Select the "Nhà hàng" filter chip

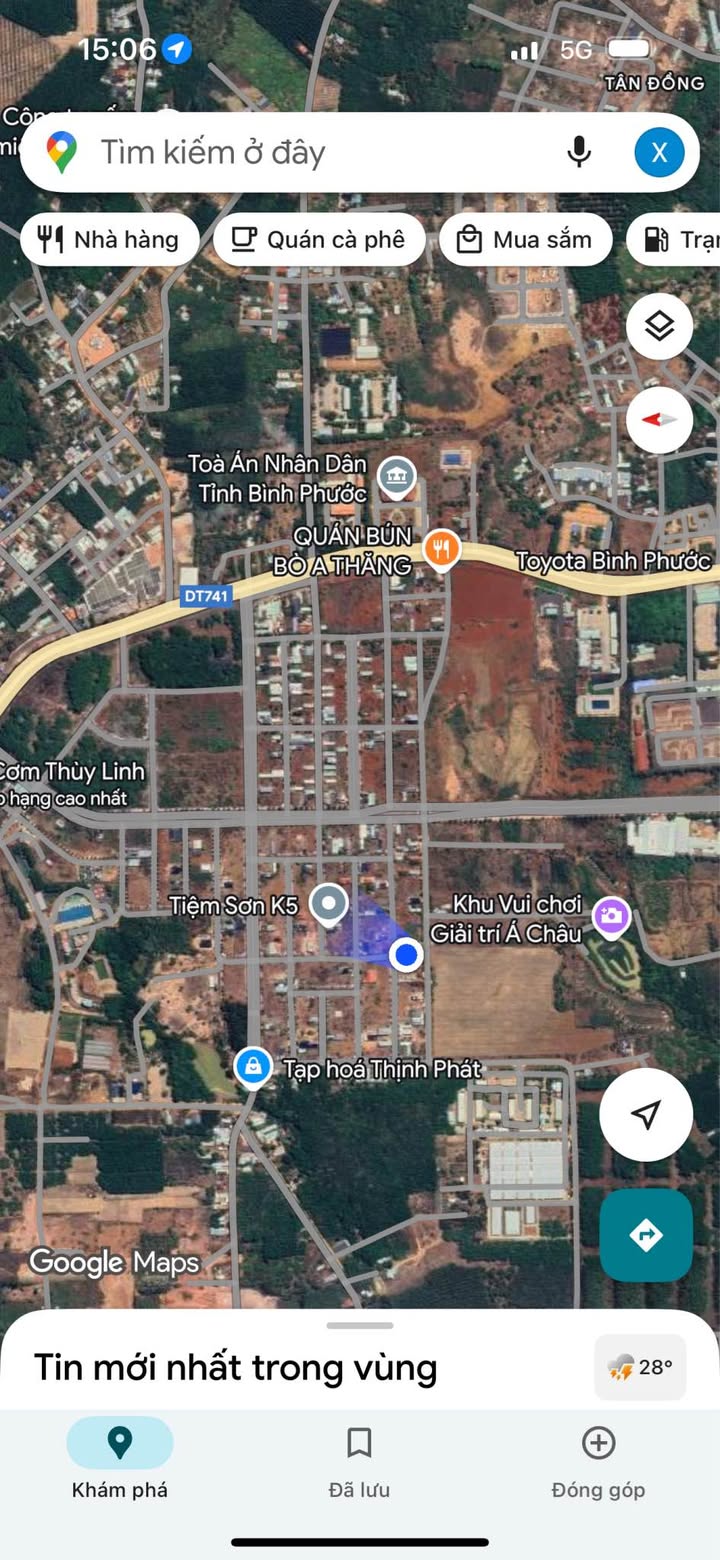pos(109,240)
